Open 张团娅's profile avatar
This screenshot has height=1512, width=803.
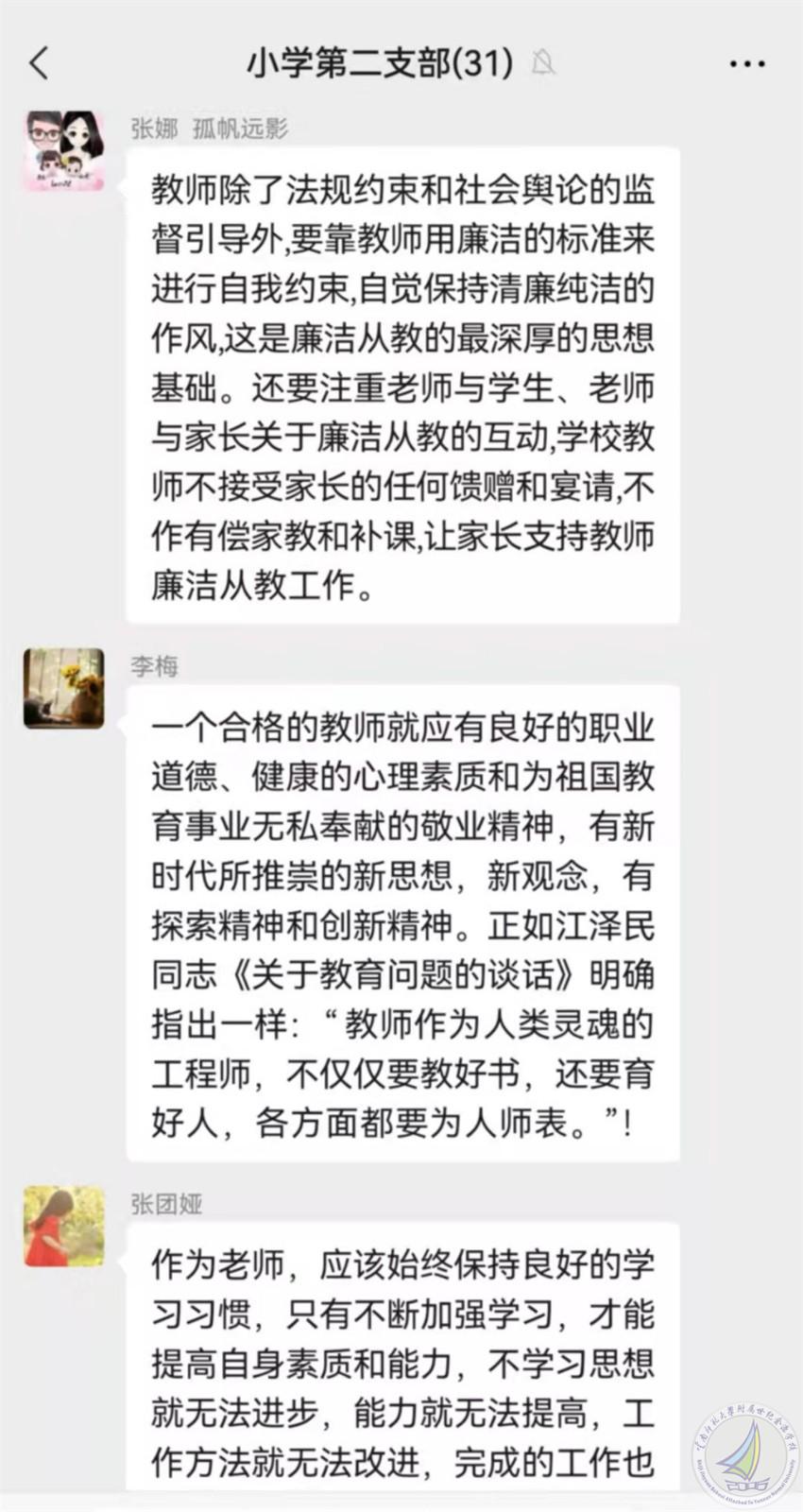[63, 1226]
